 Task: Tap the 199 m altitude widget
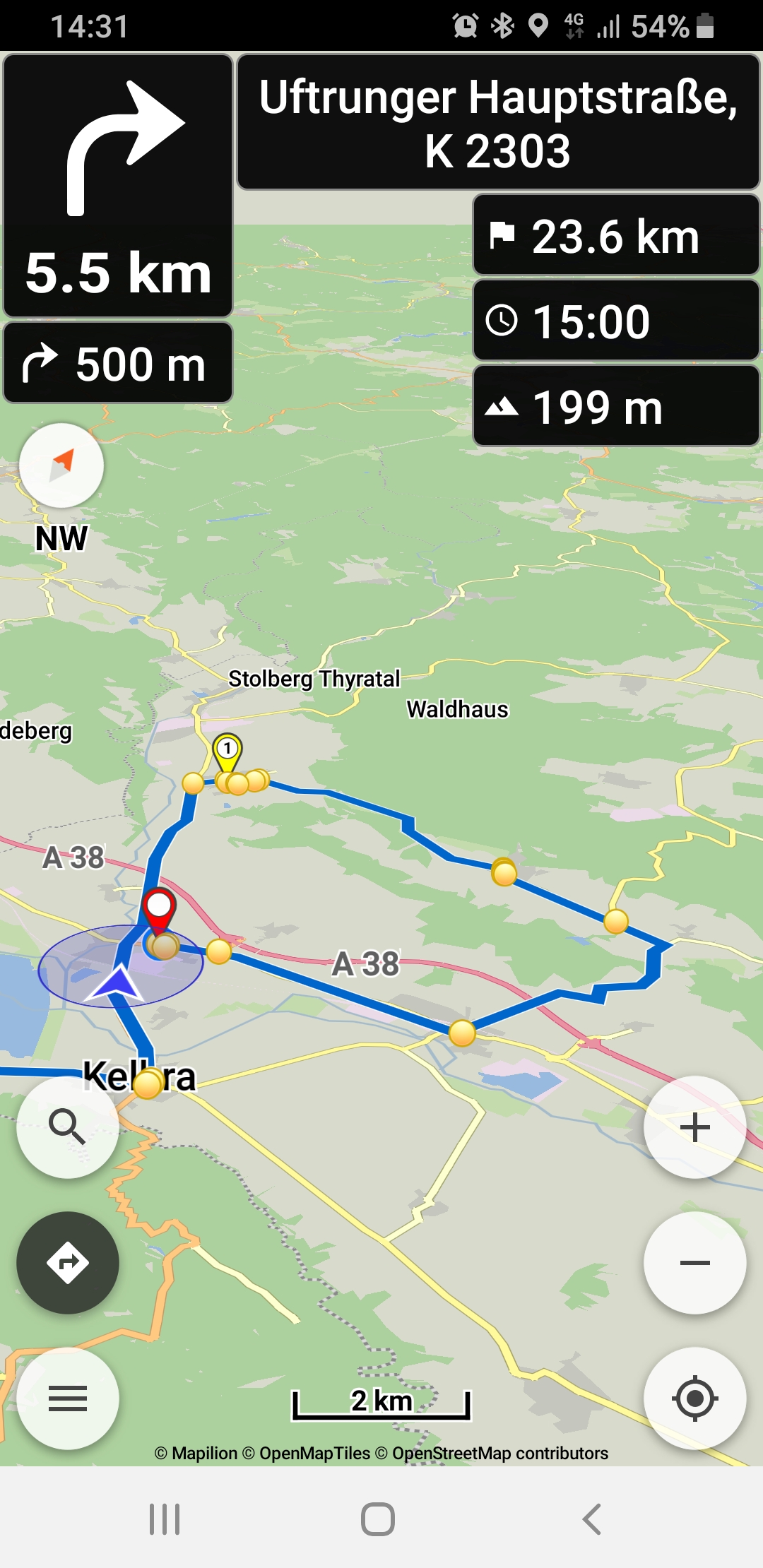click(616, 406)
